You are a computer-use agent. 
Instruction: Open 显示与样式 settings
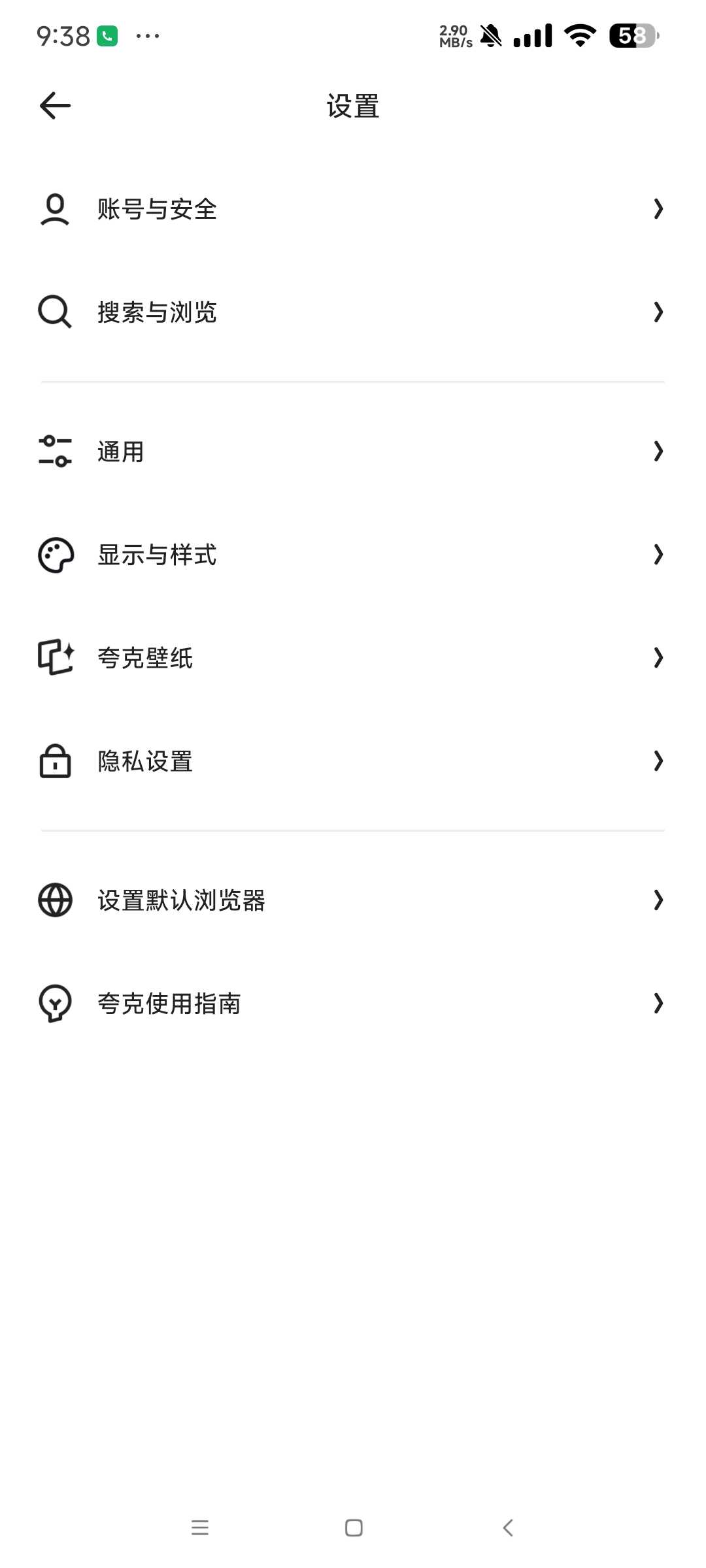[353, 555]
